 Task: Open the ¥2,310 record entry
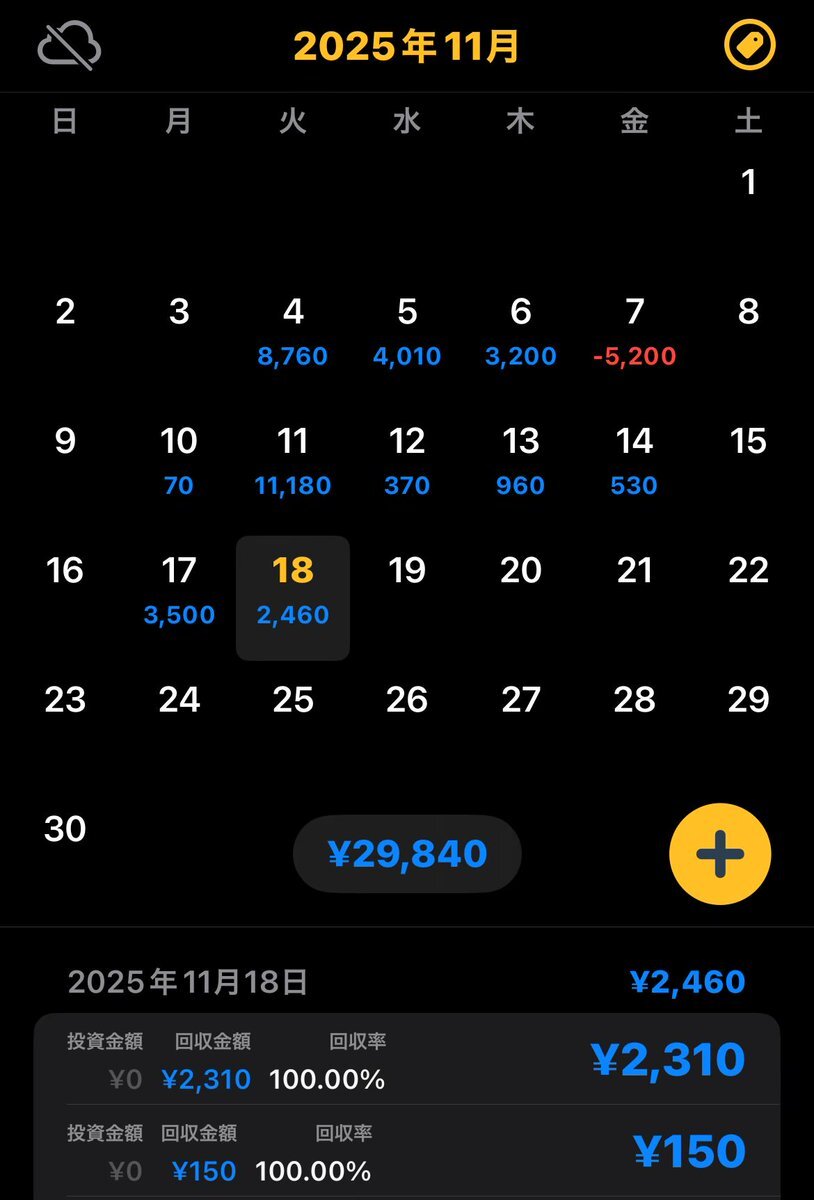407,1062
